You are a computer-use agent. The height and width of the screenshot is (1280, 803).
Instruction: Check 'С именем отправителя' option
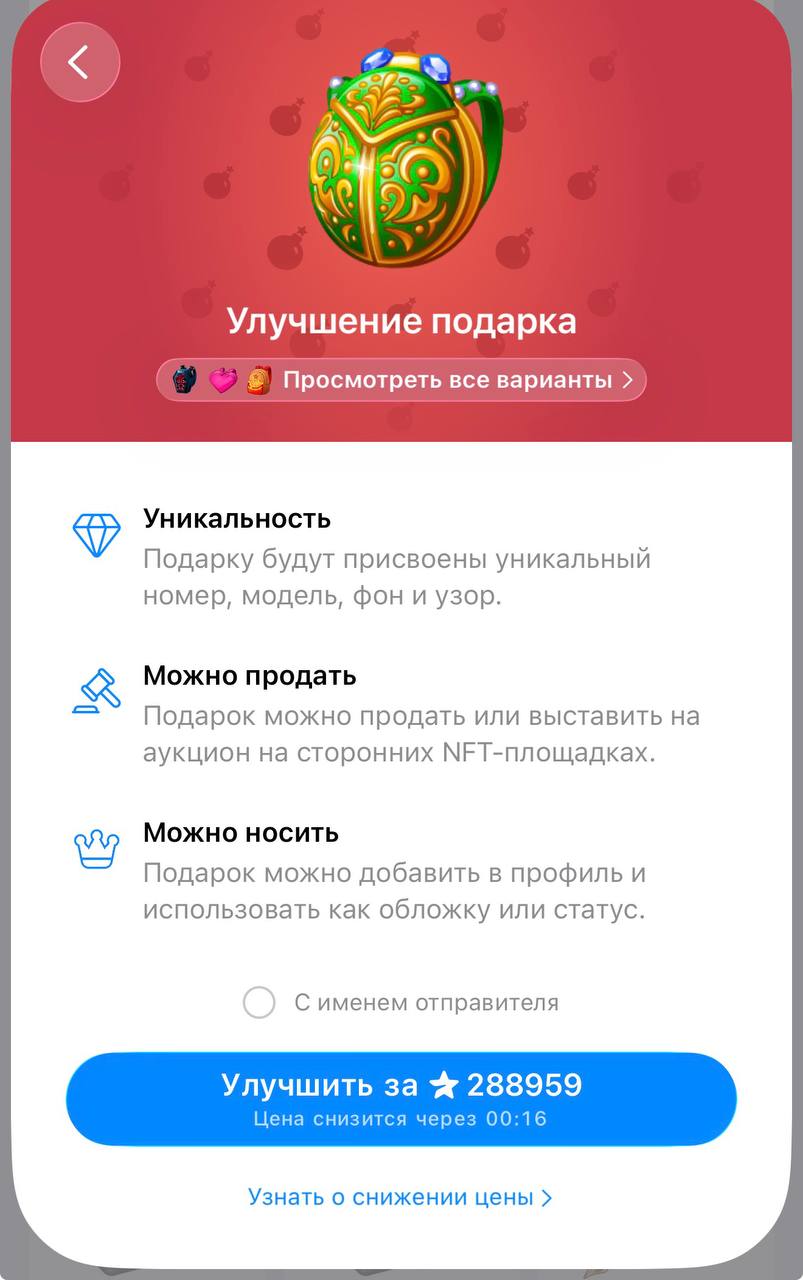pos(259,1002)
